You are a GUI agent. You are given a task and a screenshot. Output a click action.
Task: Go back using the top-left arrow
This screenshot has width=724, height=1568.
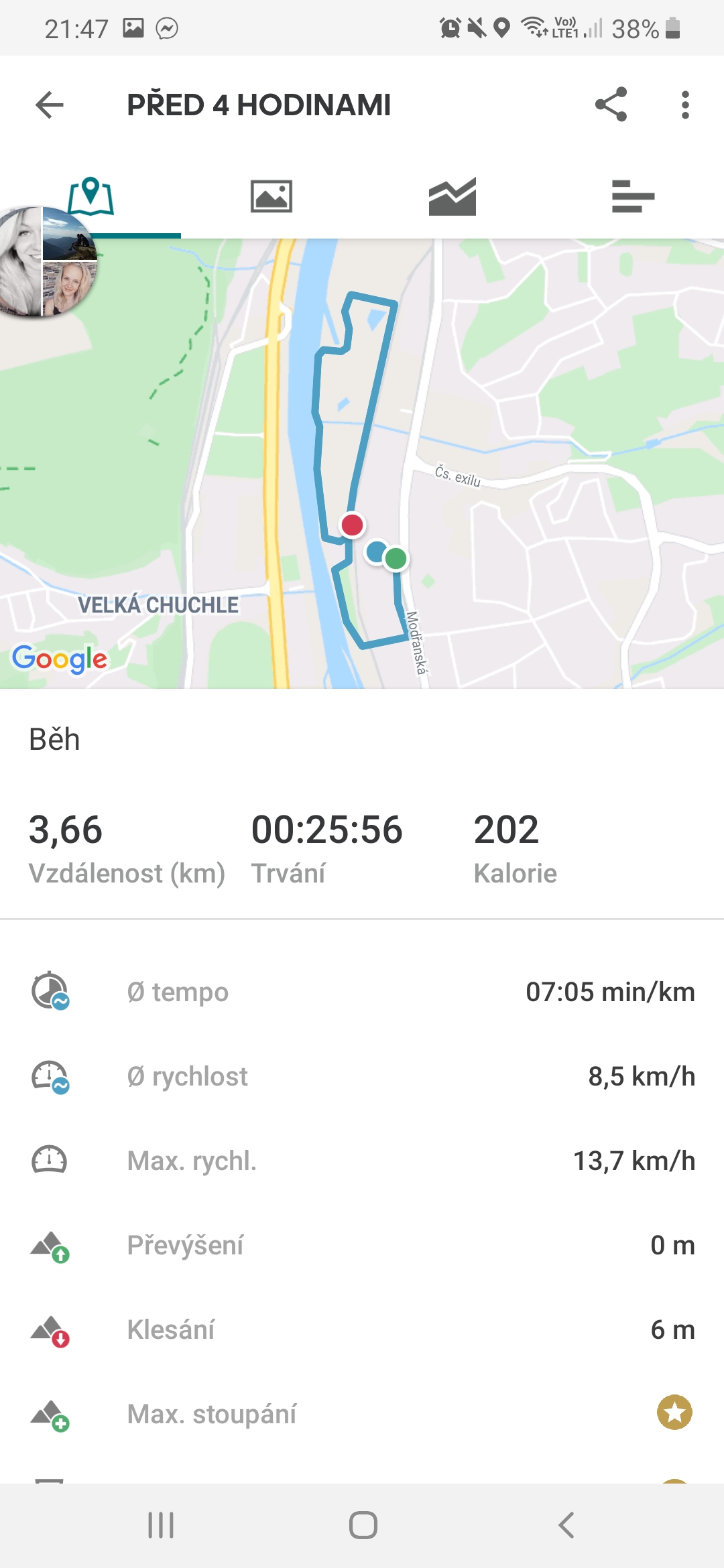coord(50,105)
